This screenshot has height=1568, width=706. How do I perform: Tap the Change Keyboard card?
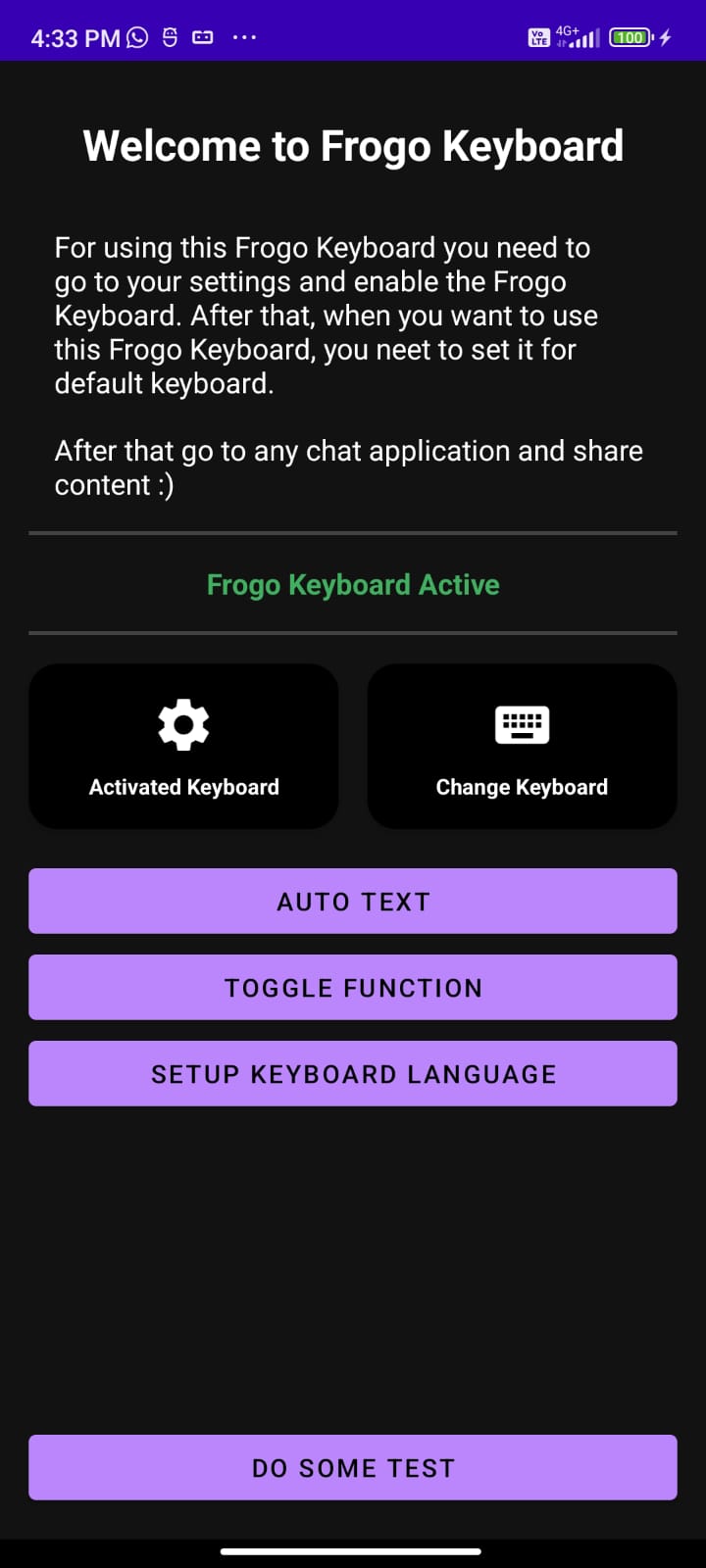coord(522,746)
